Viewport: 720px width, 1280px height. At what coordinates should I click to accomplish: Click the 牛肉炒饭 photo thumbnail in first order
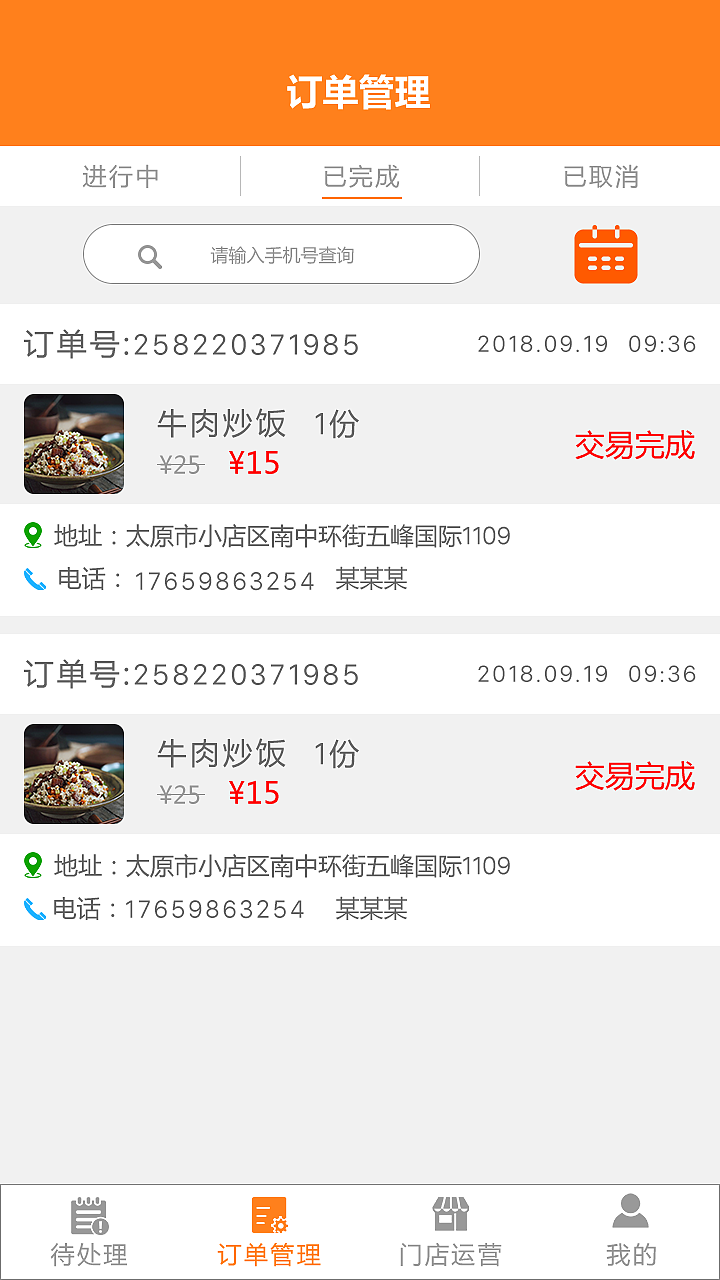73,444
